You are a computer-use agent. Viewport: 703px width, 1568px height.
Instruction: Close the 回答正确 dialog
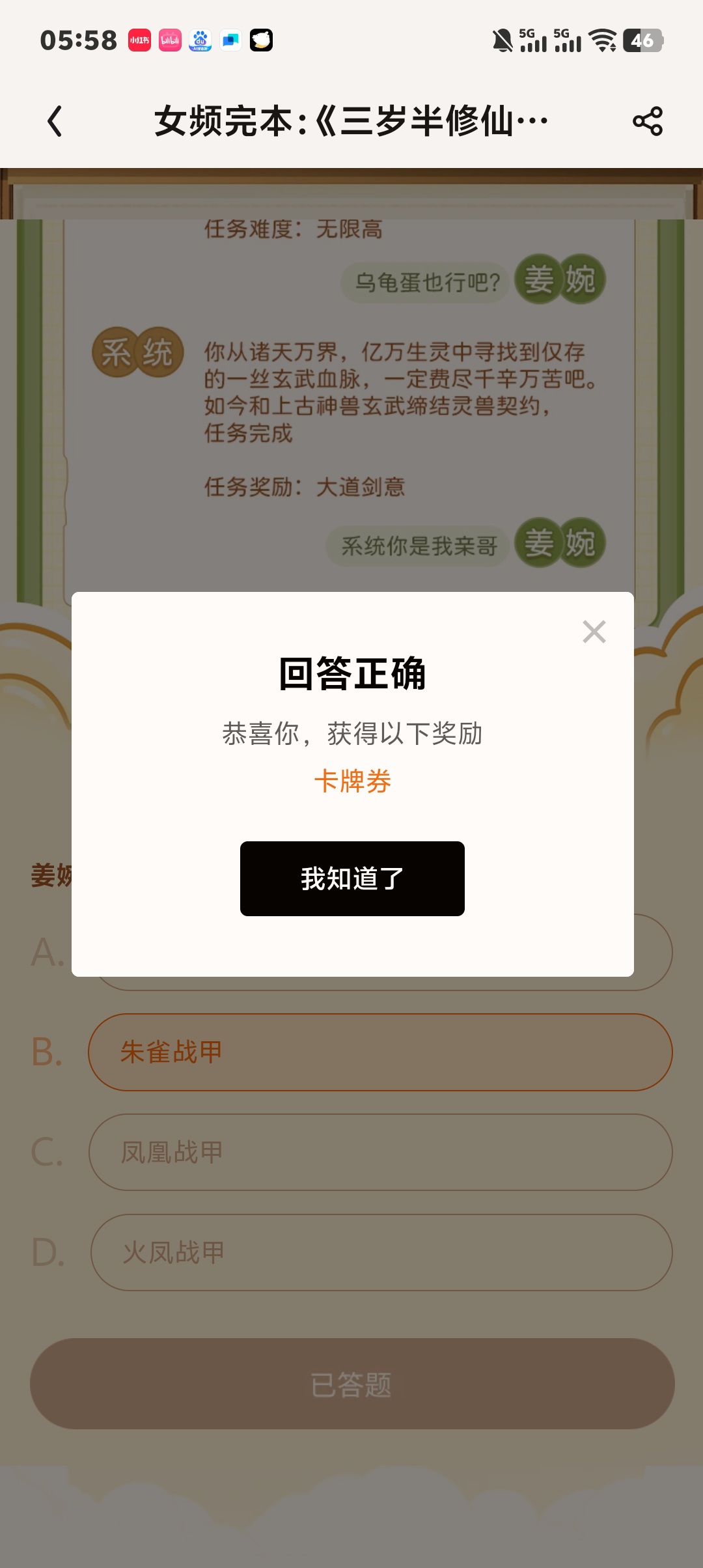594,632
